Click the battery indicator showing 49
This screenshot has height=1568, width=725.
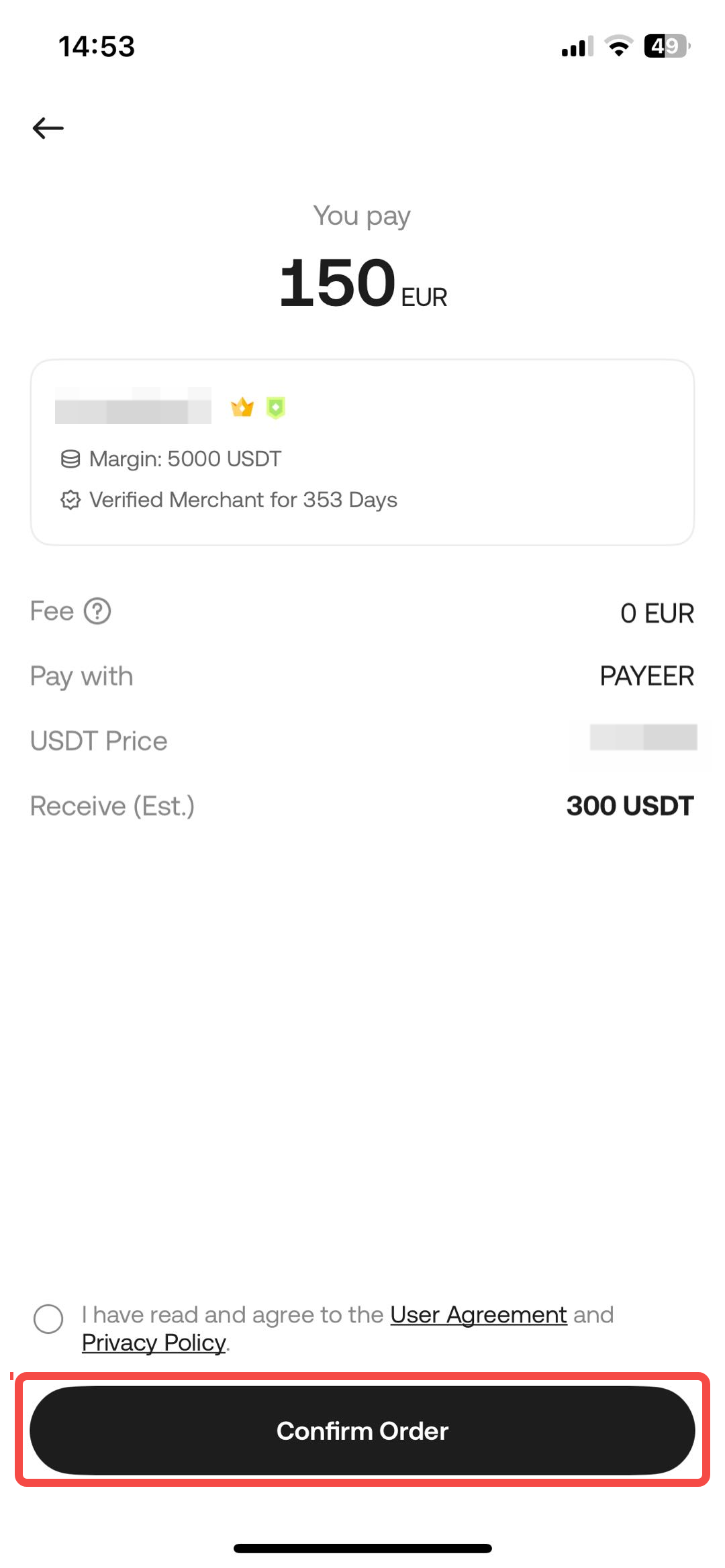(666, 46)
